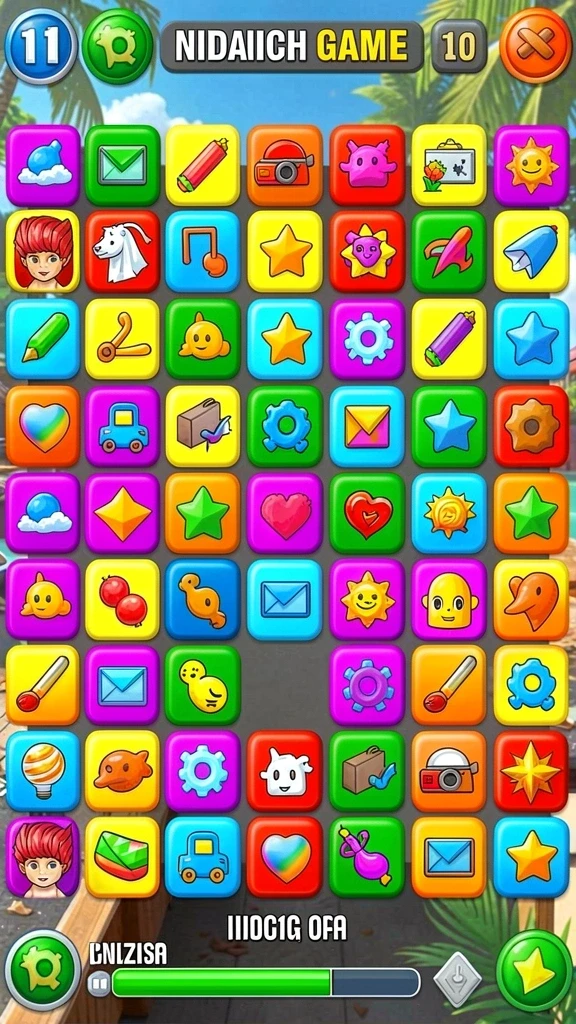Select the brown cookie on the red tile
Viewport: 576px width, 1024px height.
coord(531,426)
